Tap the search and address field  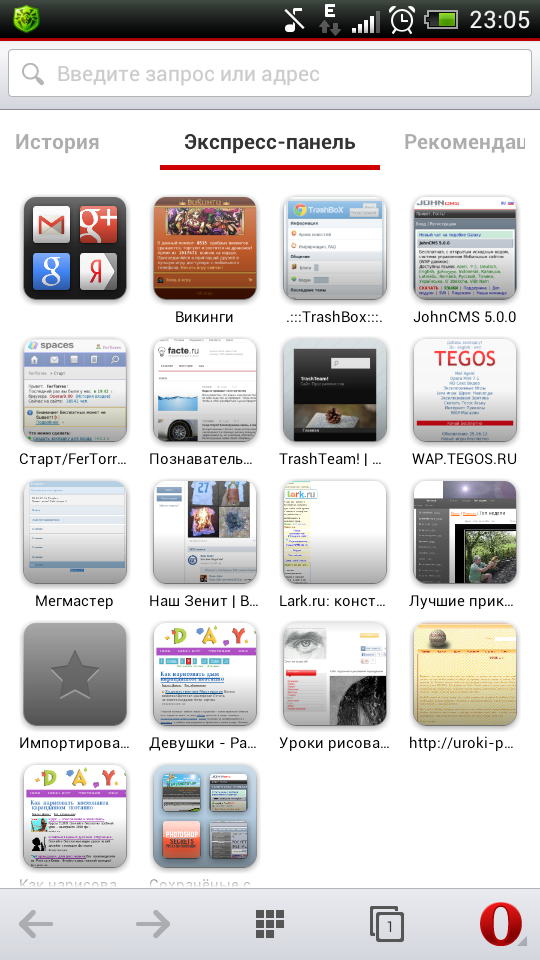click(x=269, y=73)
